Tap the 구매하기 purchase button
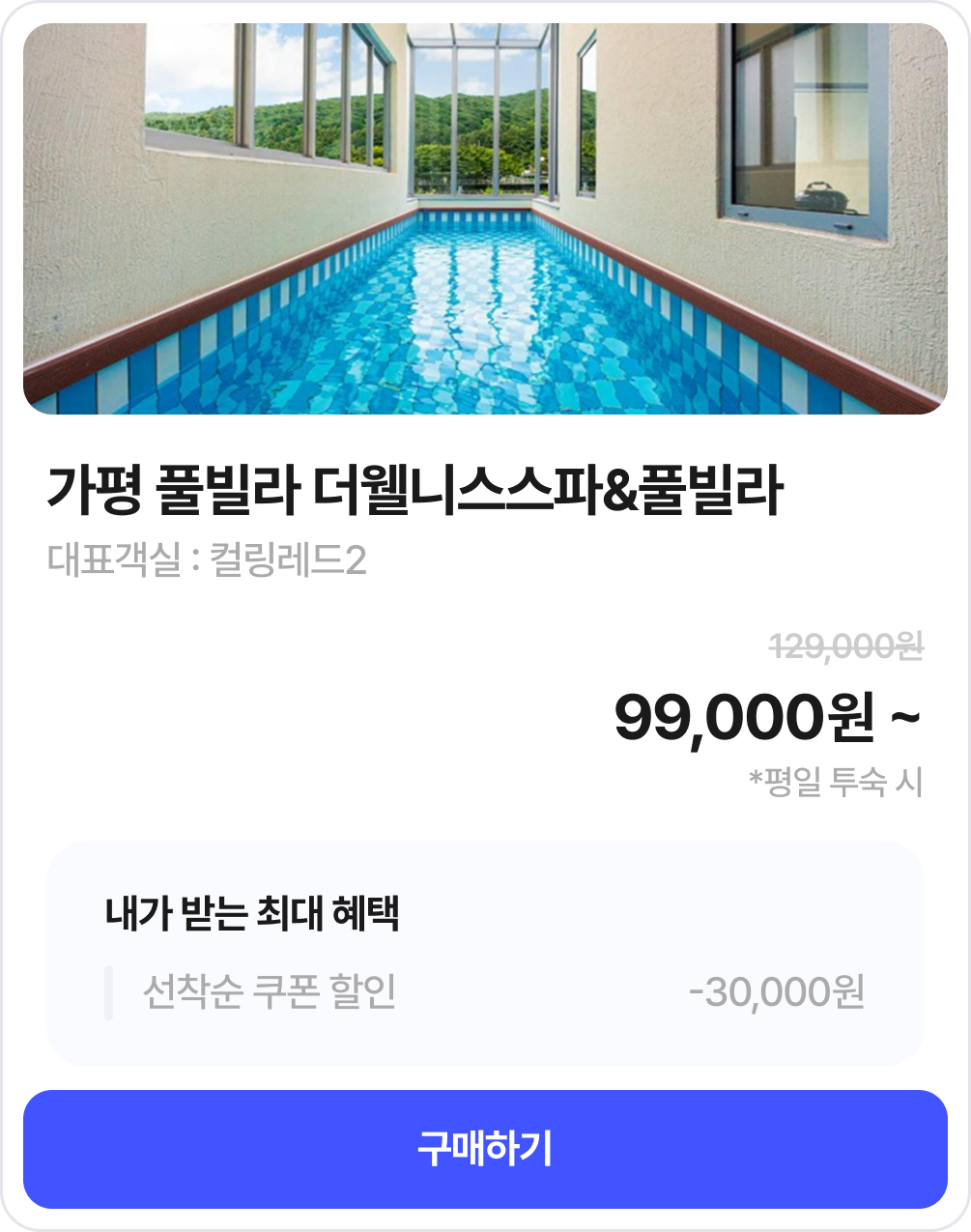 (x=485, y=1149)
